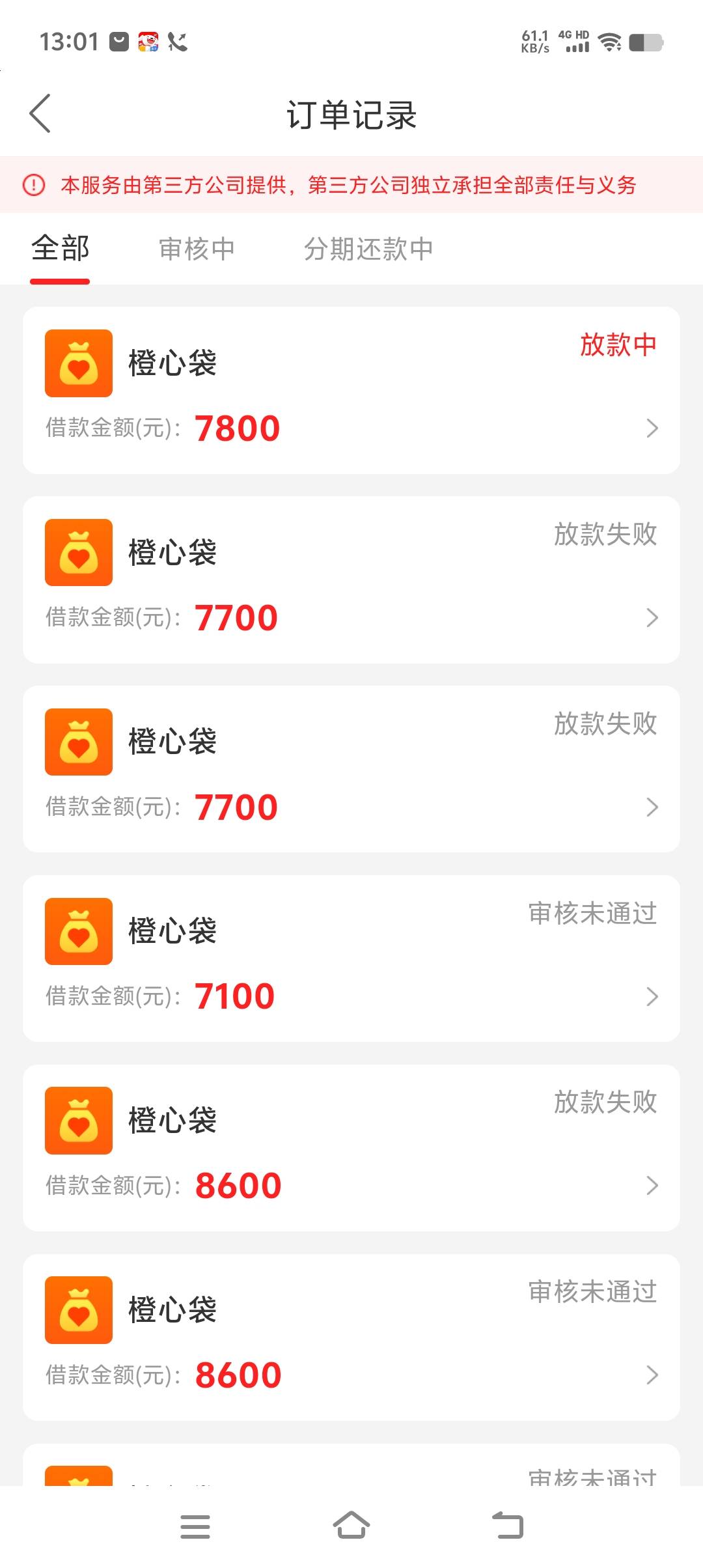The image size is (703, 1568).
Task: Open the 7800 order marked 放款中
Action: coord(351,390)
